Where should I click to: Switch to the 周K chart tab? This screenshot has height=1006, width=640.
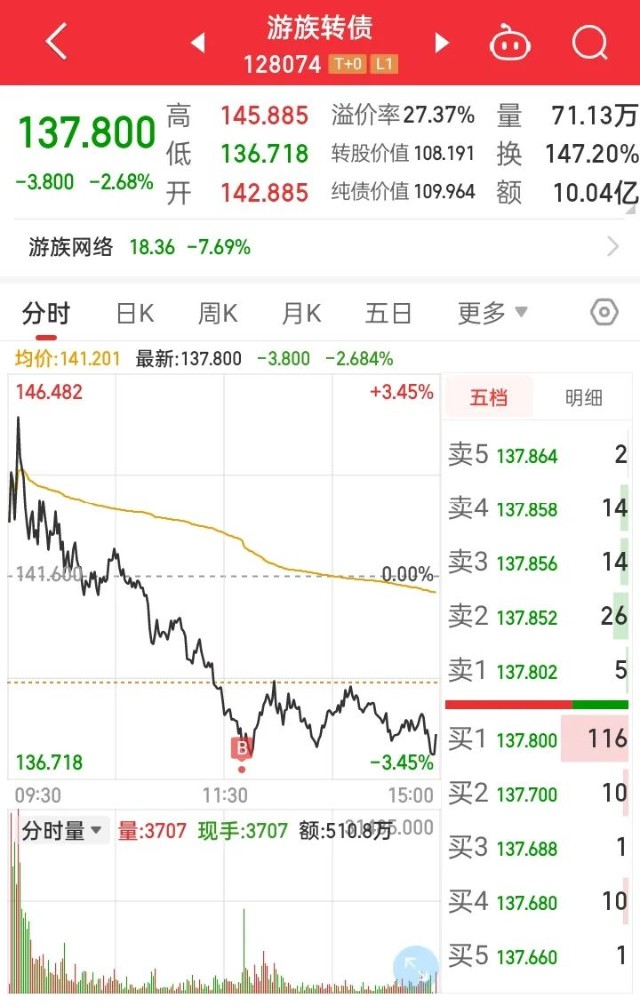point(218,313)
